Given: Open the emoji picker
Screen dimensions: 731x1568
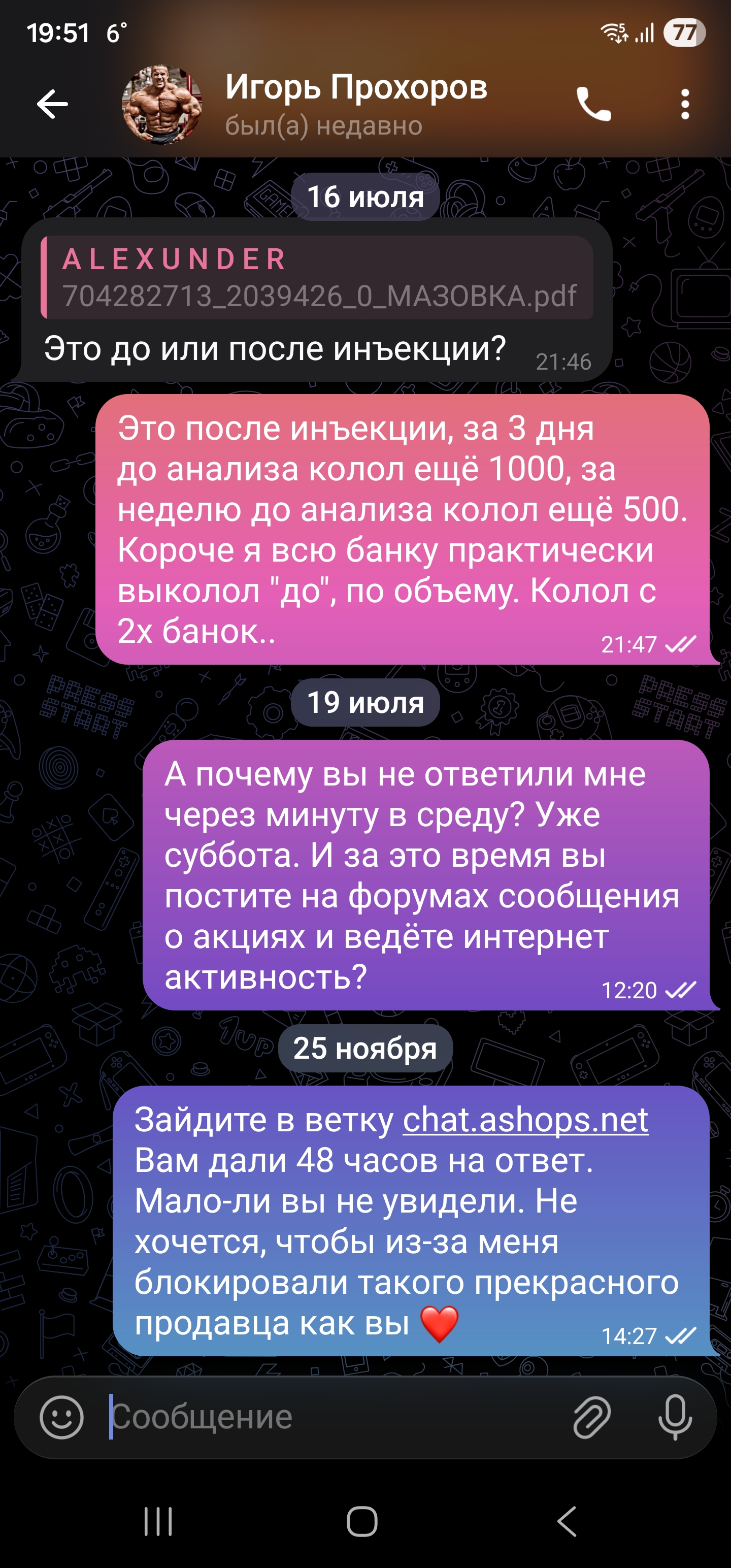Looking at the screenshot, I should click(x=61, y=1418).
